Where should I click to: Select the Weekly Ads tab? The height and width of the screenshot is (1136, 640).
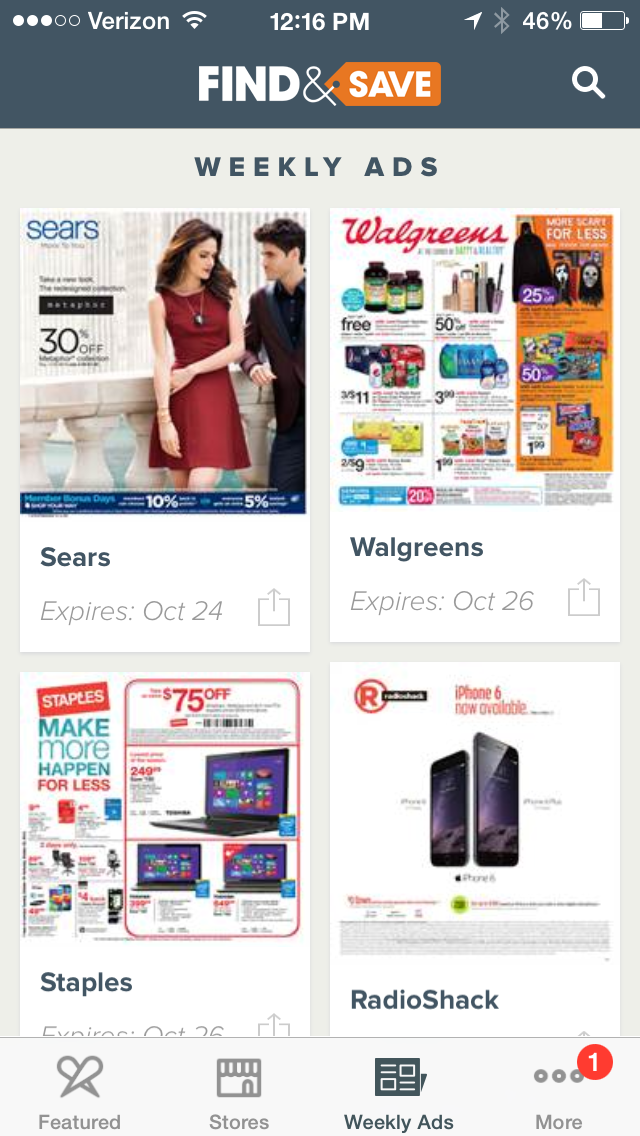[399, 1092]
